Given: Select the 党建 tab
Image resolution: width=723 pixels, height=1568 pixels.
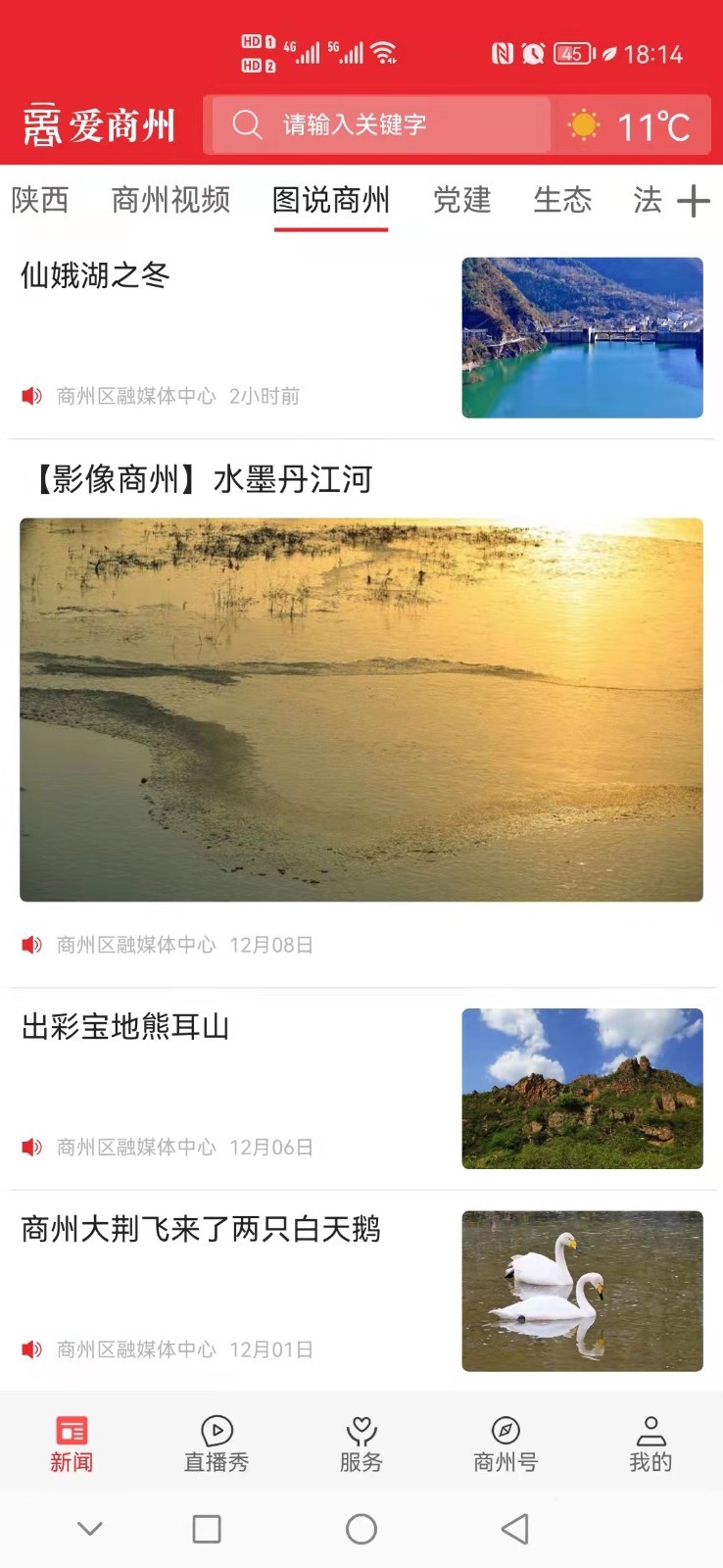Looking at the screenshot, I should [x=461, y=200].
